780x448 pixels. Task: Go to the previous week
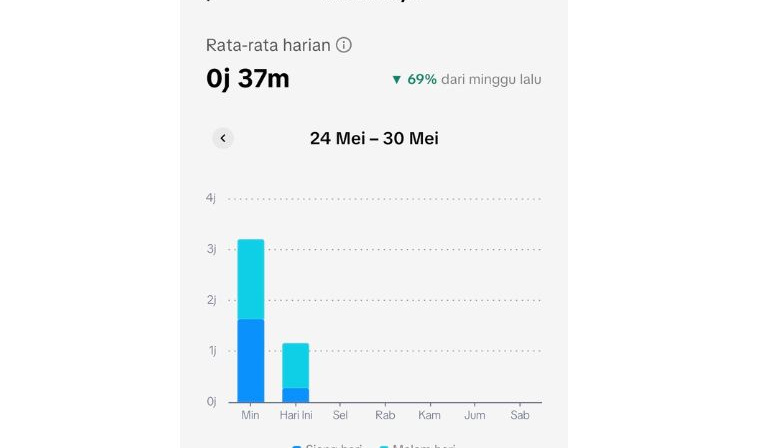[223, 138]
